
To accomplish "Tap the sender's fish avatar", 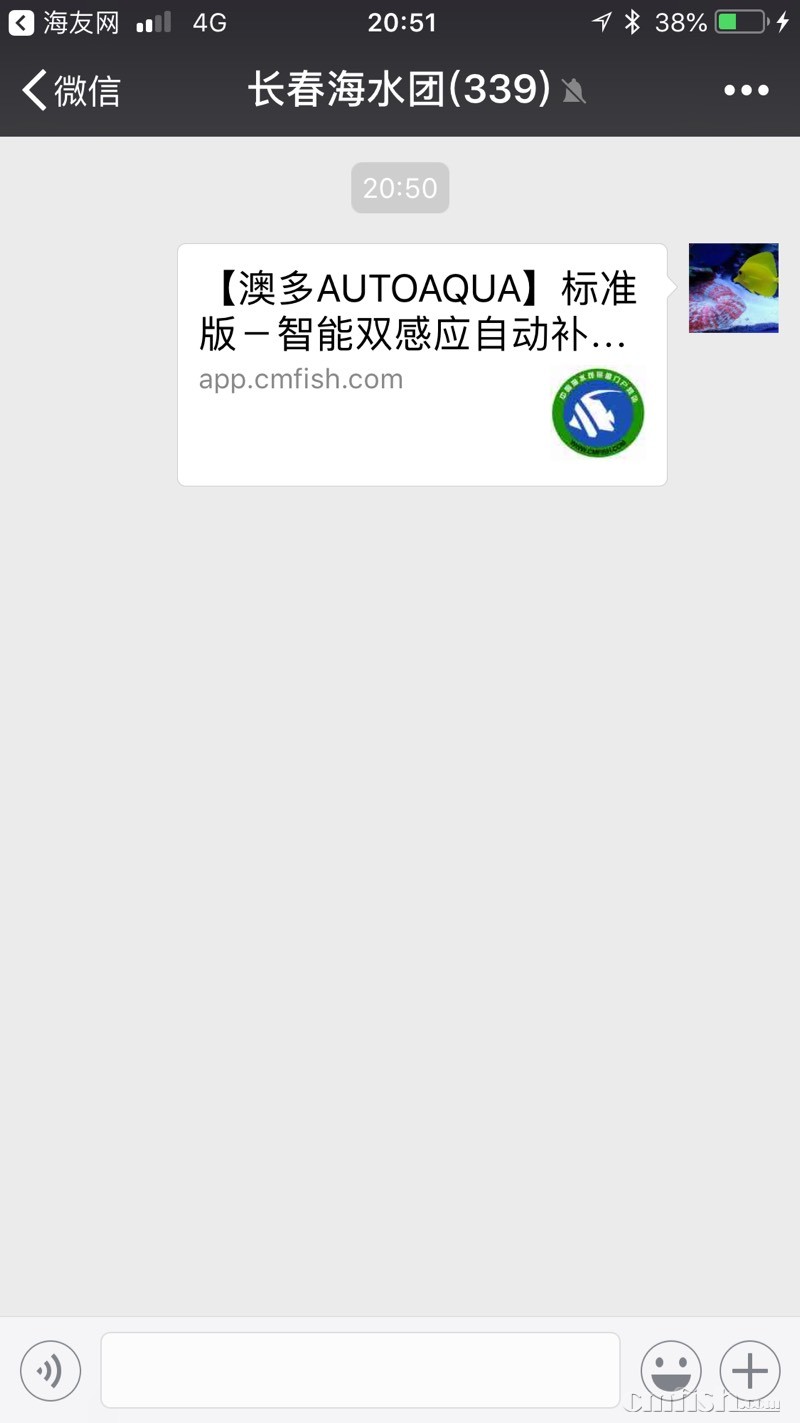I will [733, 288].
